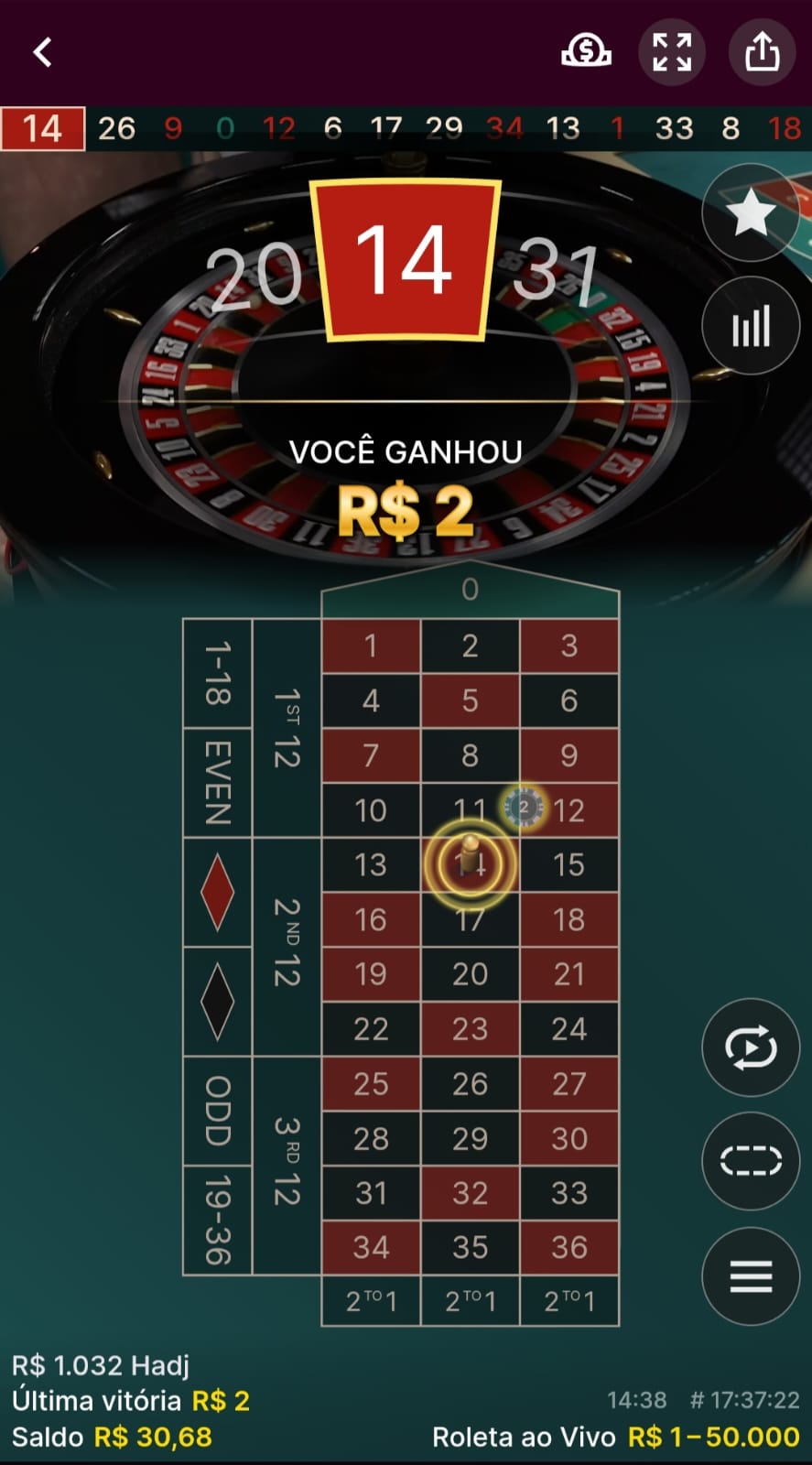Open the racetrack betting view
The height and width of the screenshot is (1465, 812).
(x=750, y=1160)
